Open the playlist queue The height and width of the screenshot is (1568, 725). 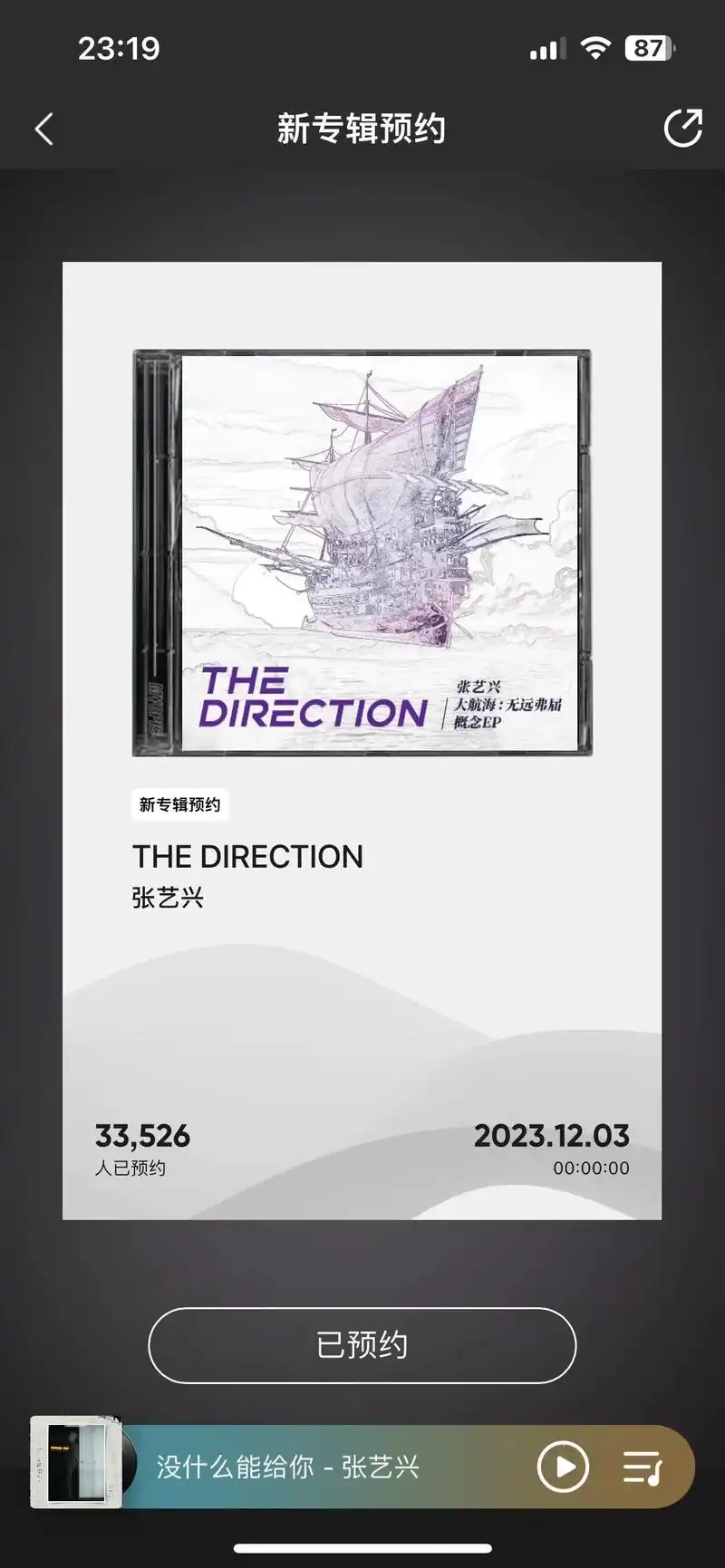643,1467
